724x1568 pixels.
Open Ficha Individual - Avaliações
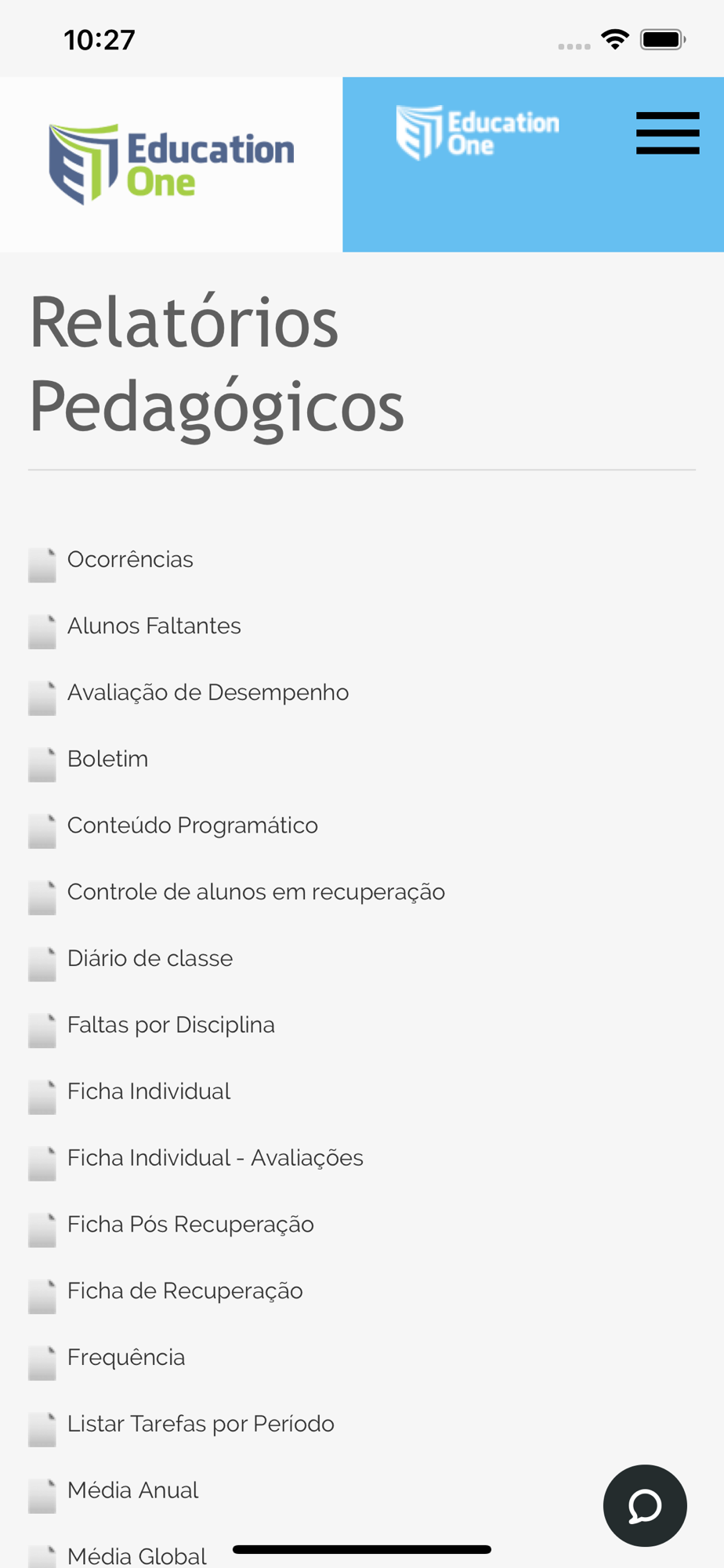pyautogui.click(x=215, y=1158)
